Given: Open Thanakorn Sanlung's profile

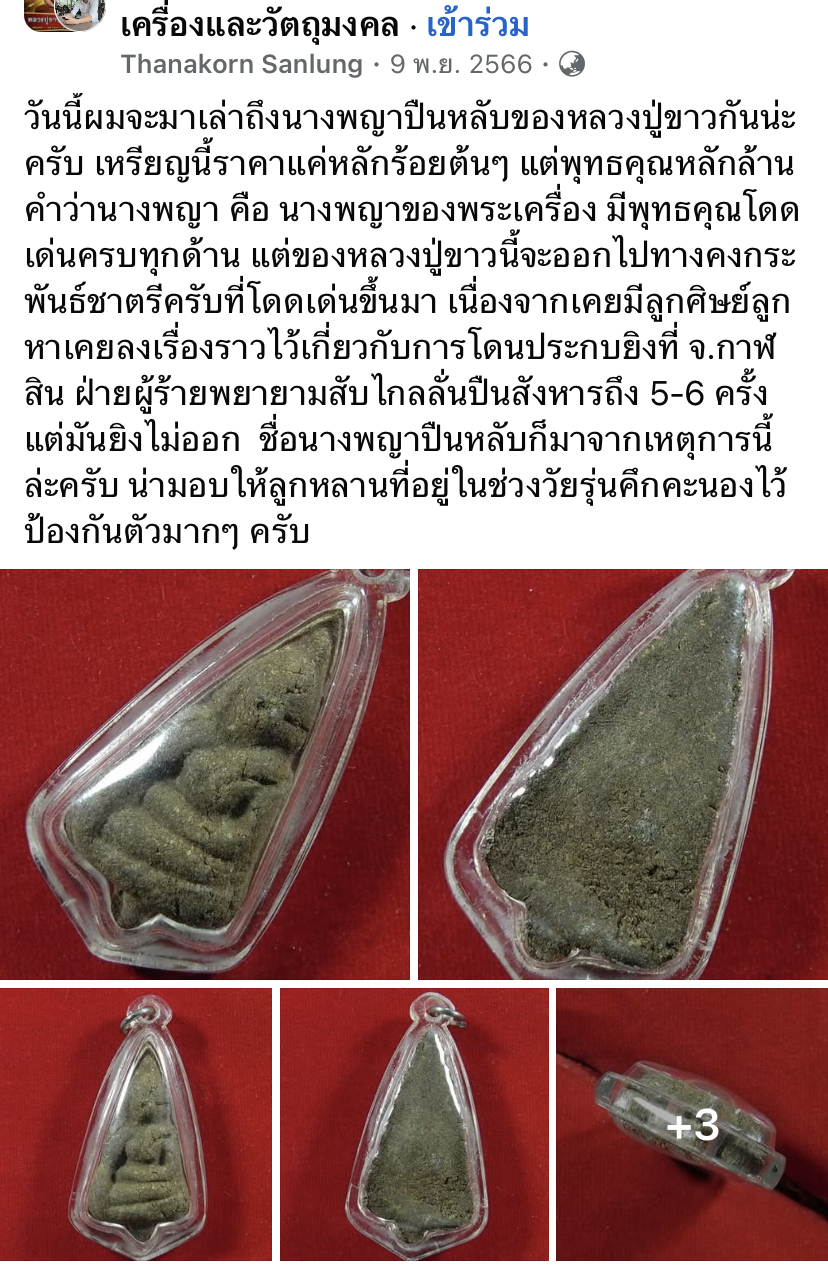Looking at the screenshot, I should click(241, 65).
